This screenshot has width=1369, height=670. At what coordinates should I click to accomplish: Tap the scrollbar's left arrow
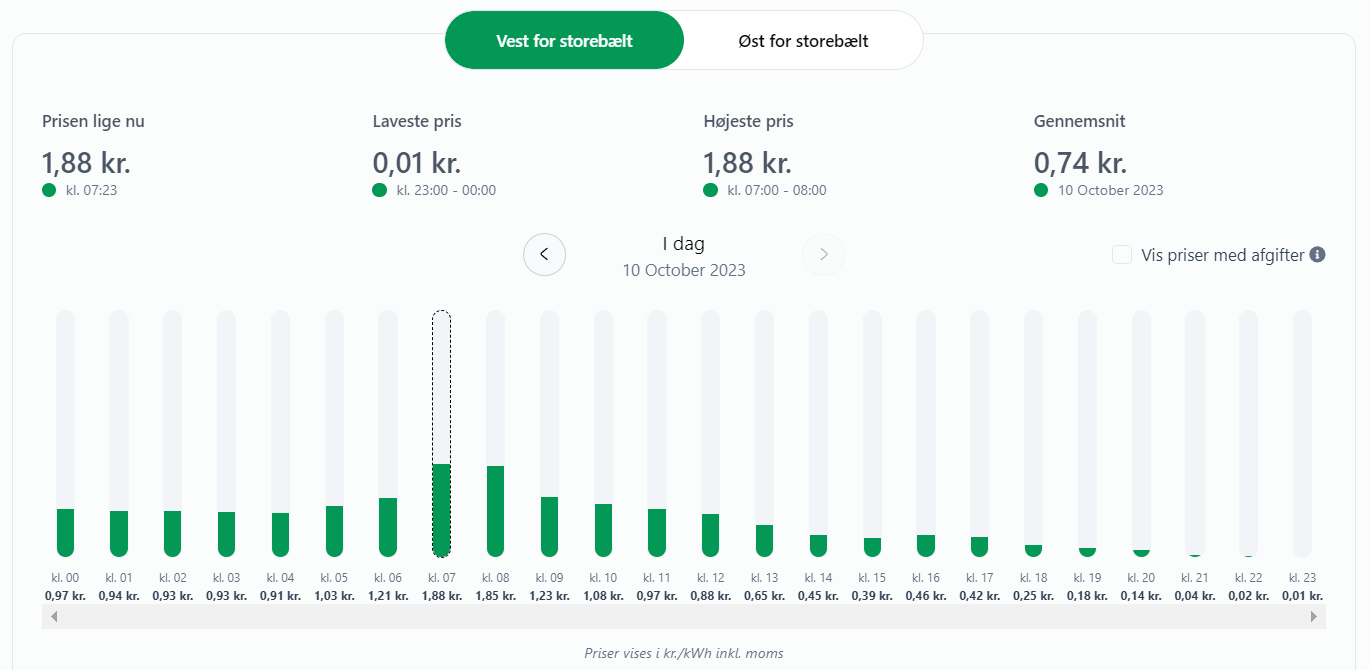click(54, 617)
